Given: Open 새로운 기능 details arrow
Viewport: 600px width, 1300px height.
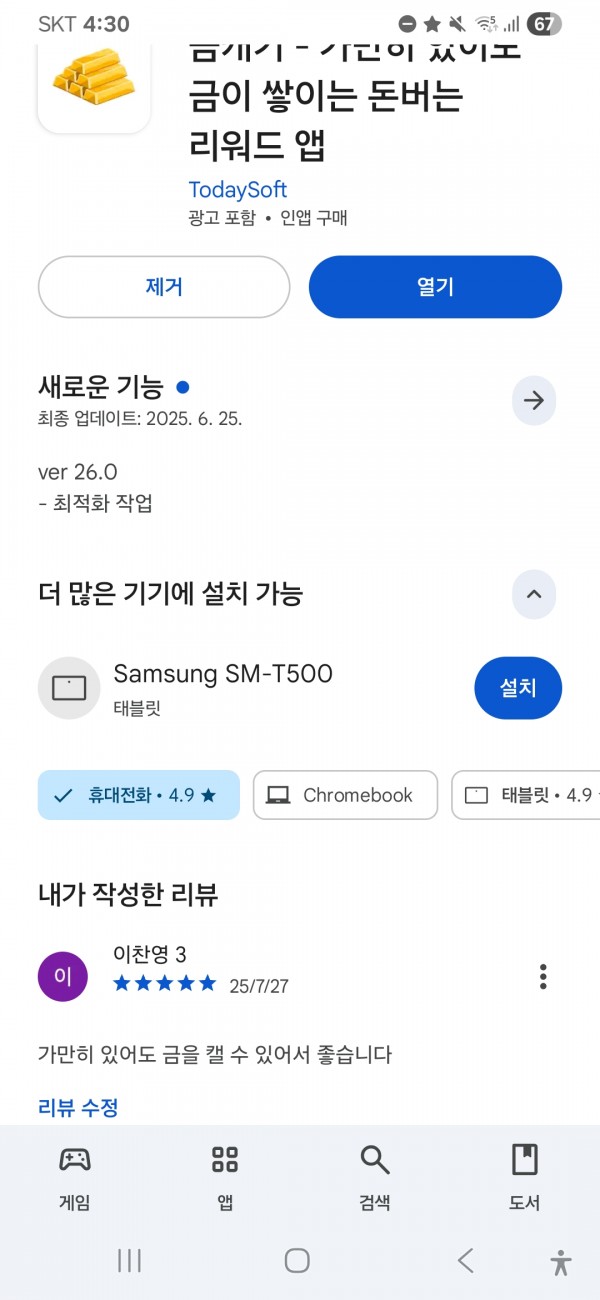Looking at the screenshot, I should point(534,401).
